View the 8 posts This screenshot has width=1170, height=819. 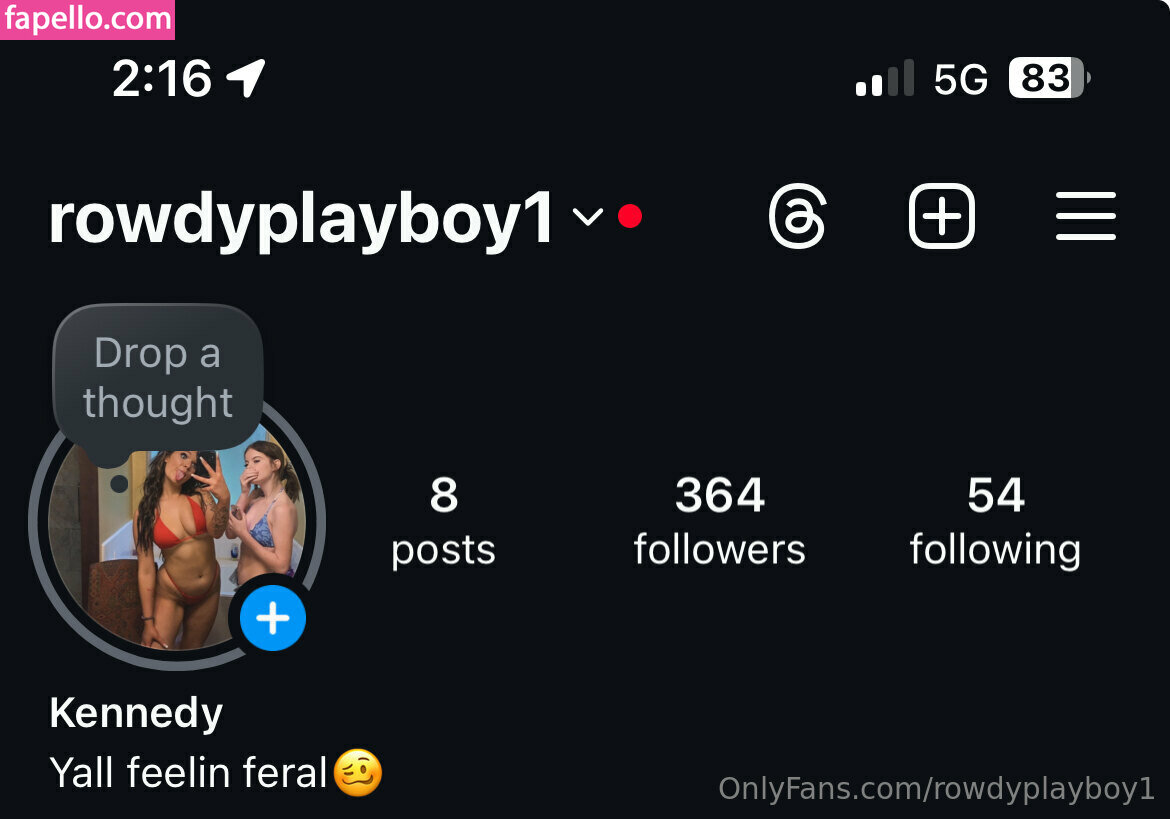click(443, 522)
